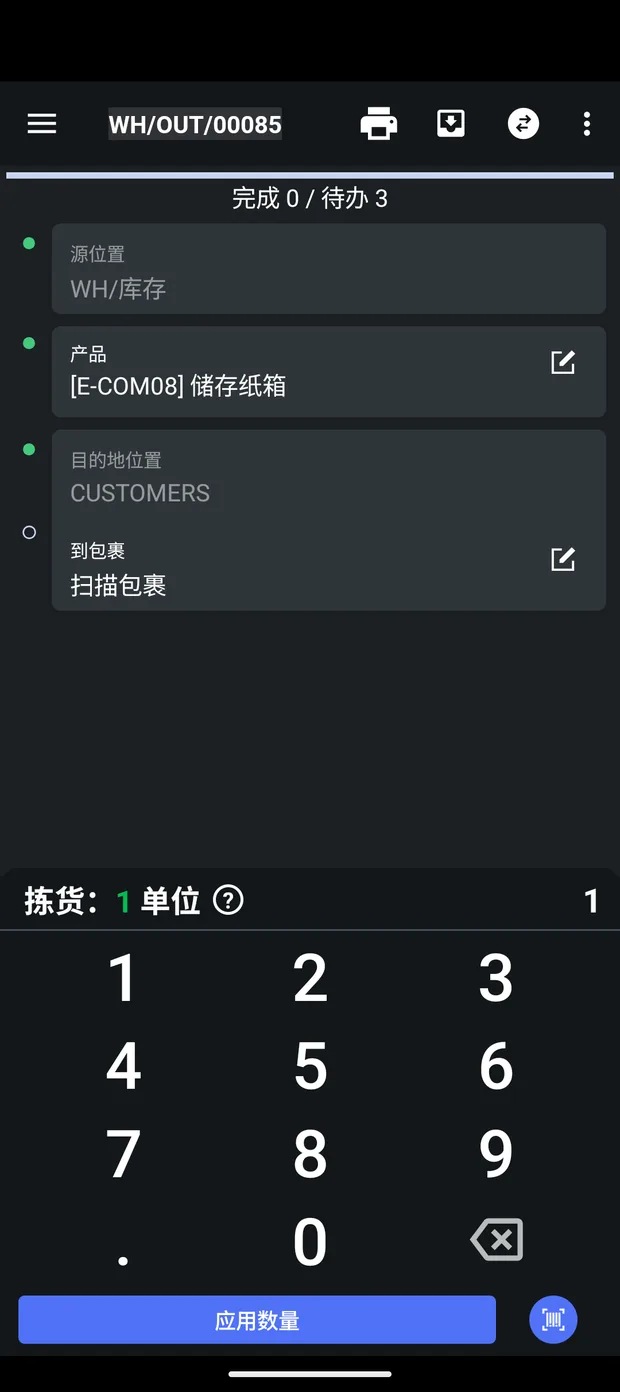The height and width of the screenshot is (1392, 620).
Task: Open the blue barcode scanner button
Action: 553,1320
